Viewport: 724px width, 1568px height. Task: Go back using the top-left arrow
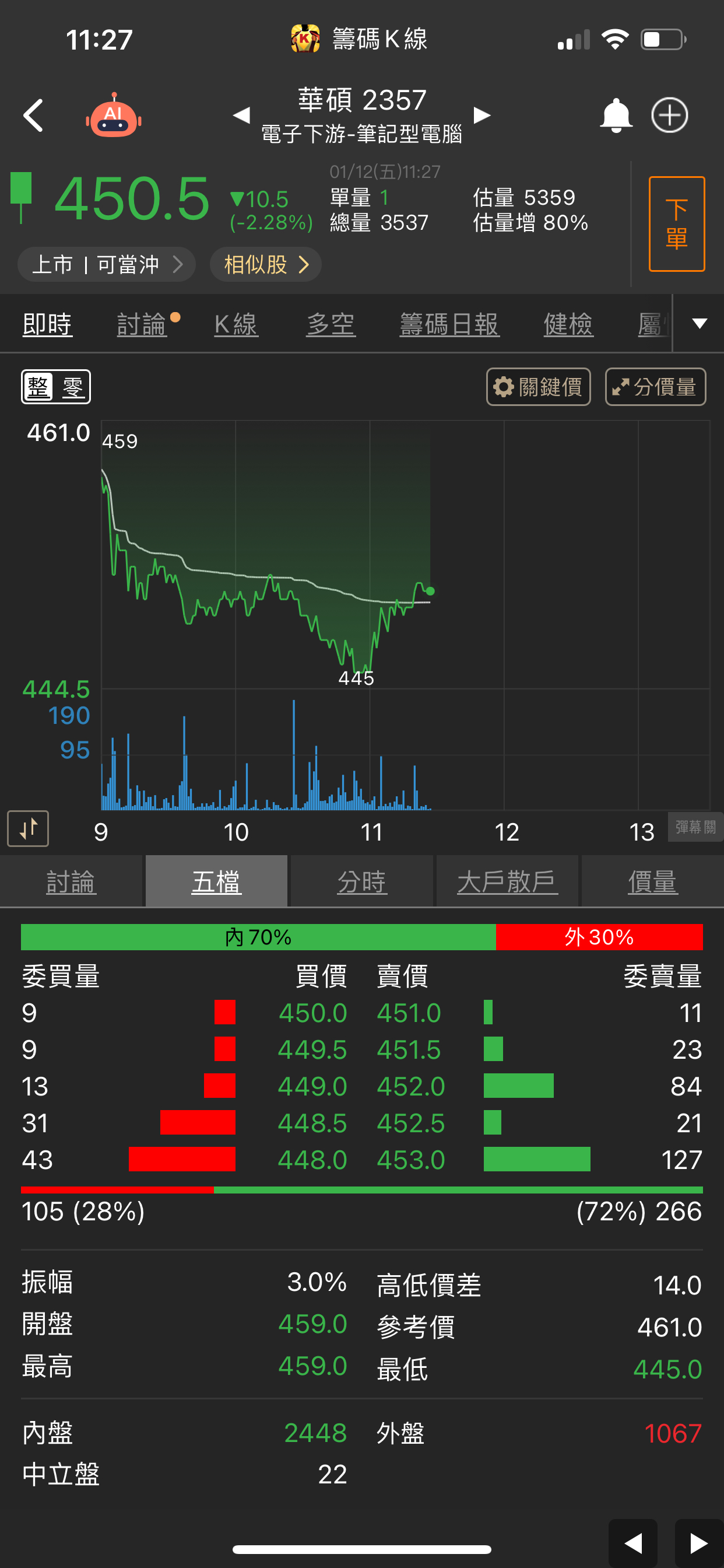click(x=33, y=116)
